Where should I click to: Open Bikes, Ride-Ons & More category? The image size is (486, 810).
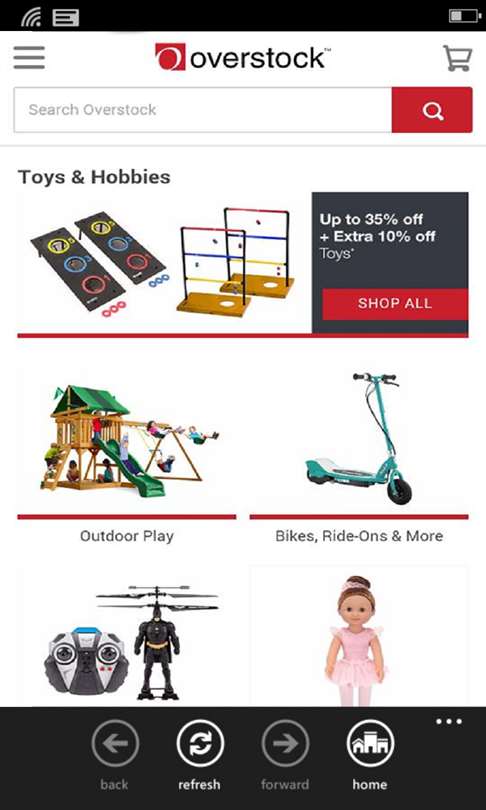click(x=359, y=457)
